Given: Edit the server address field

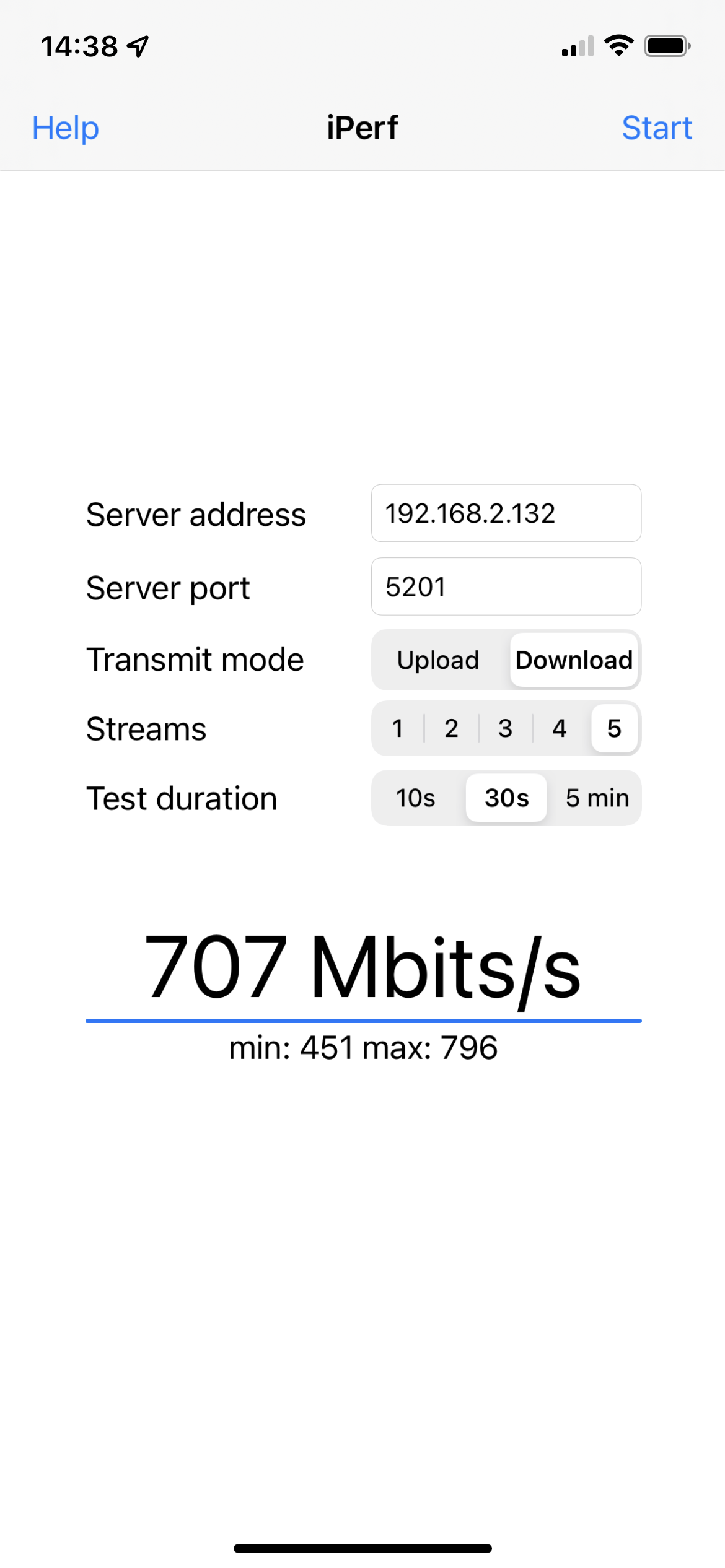Looking at the screenshot, I should pos(506,513).
